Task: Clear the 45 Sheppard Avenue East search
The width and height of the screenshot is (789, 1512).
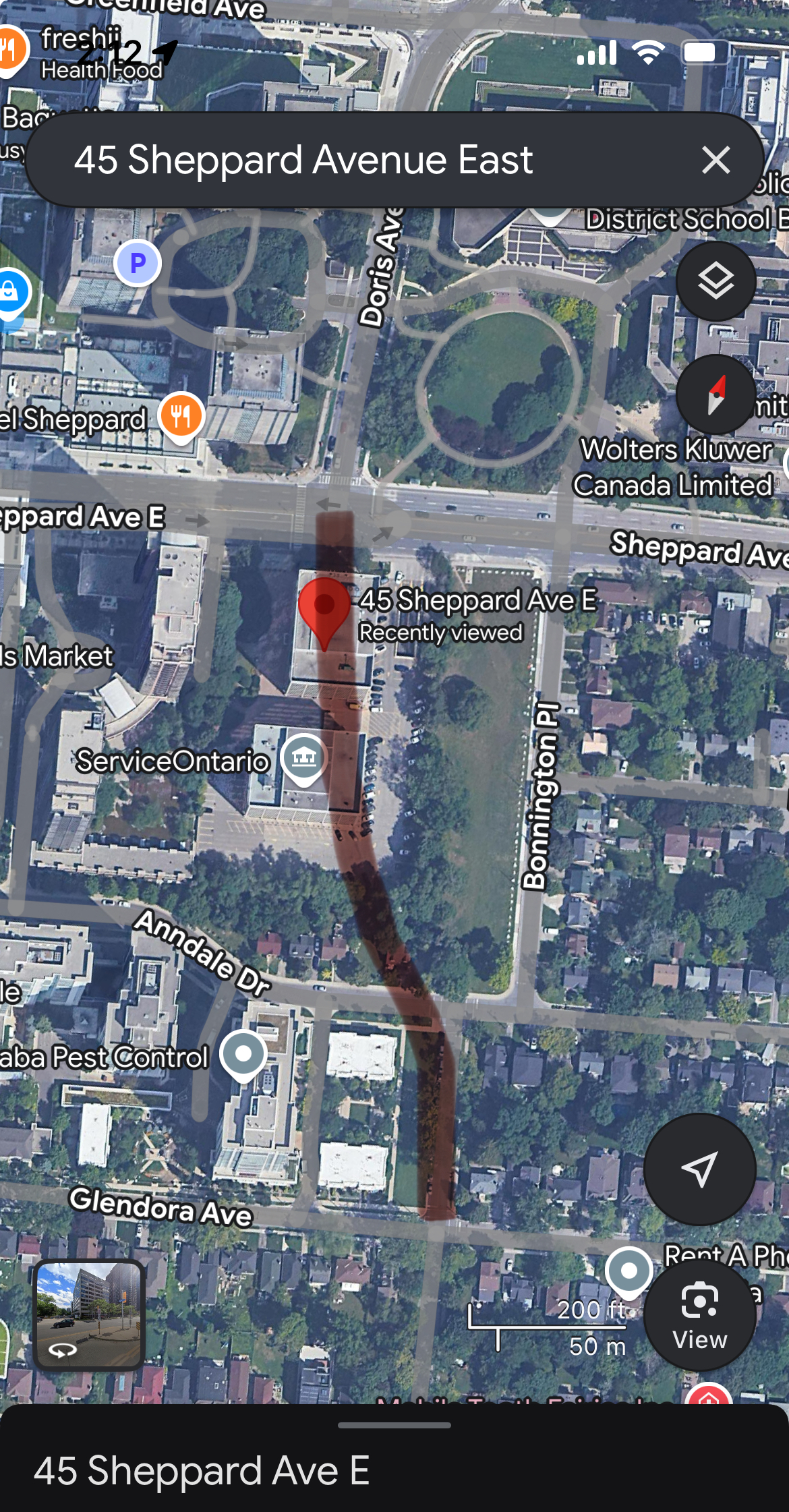Action: tap(715, 161)
